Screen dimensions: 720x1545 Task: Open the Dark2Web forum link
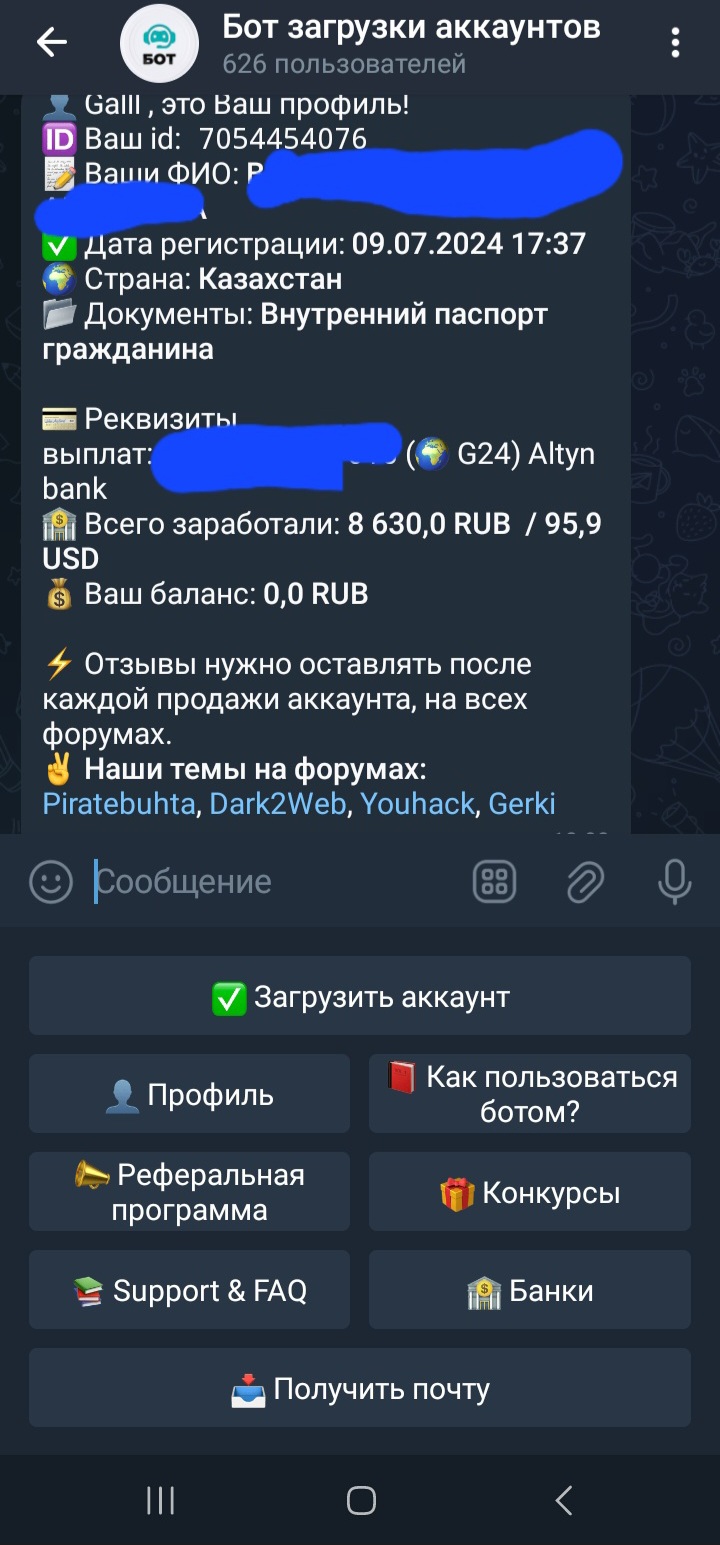click(277, 804)
